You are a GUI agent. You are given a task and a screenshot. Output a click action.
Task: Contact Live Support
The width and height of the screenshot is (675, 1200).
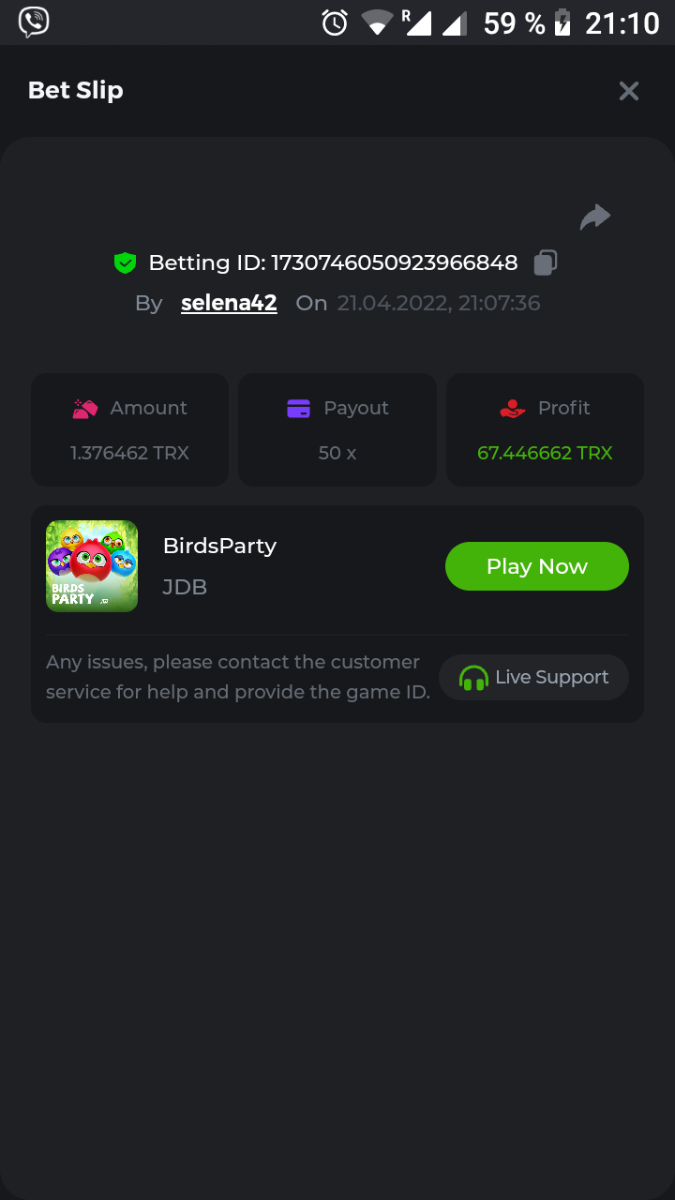coord(534,678)
